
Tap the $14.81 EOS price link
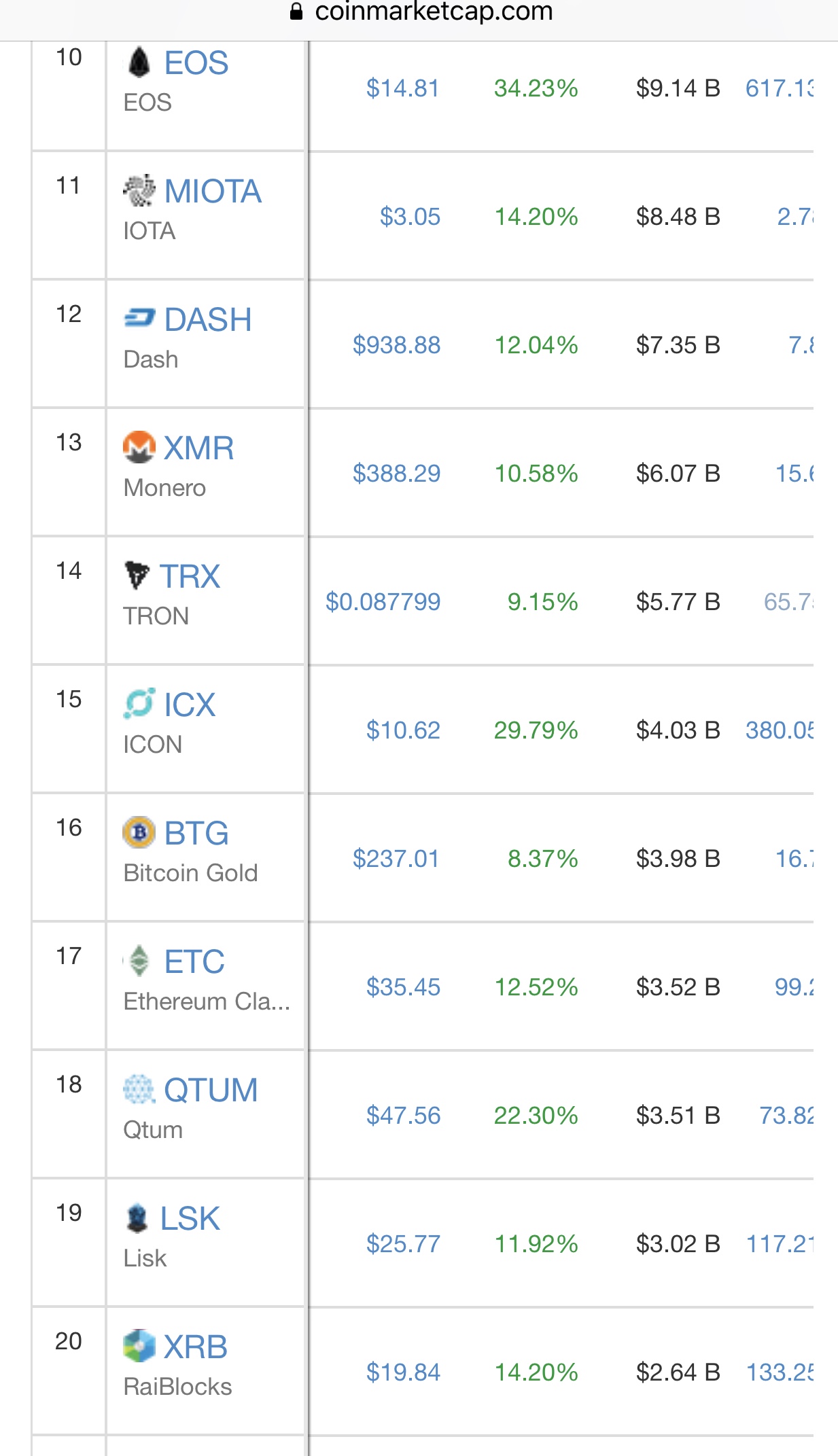[x=402, y=88]
